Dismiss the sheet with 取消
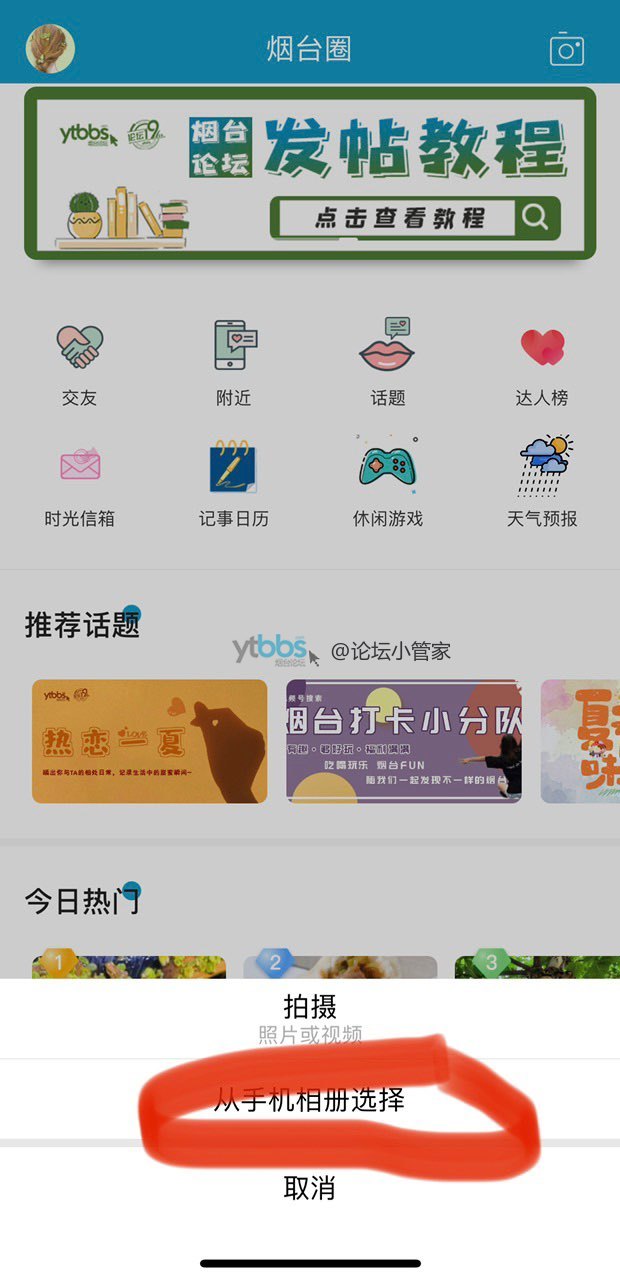 [310, 1189]
